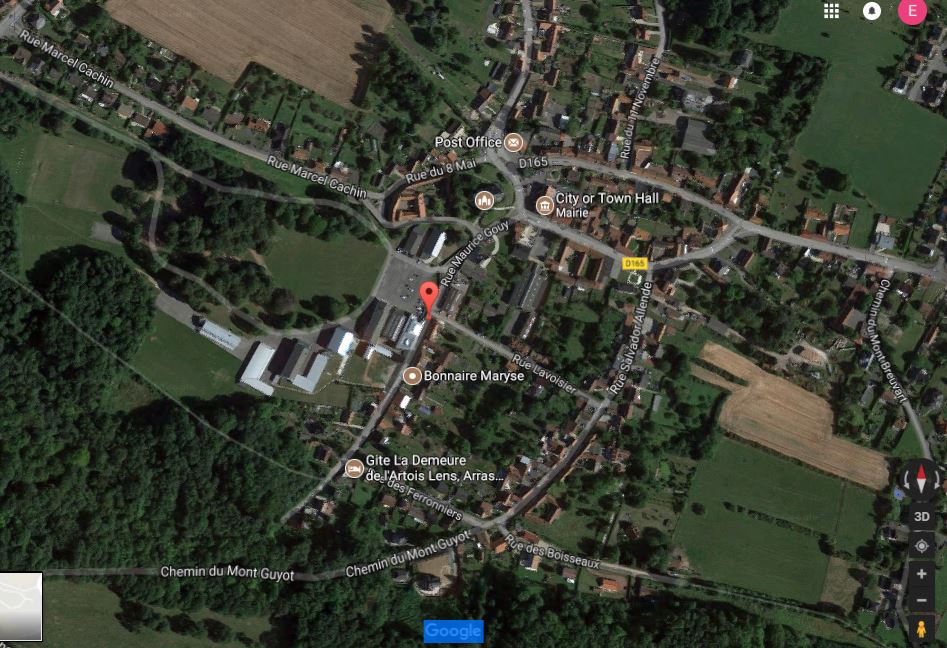
Task: Tap the Post Office map marker
Action: [514, 142]
